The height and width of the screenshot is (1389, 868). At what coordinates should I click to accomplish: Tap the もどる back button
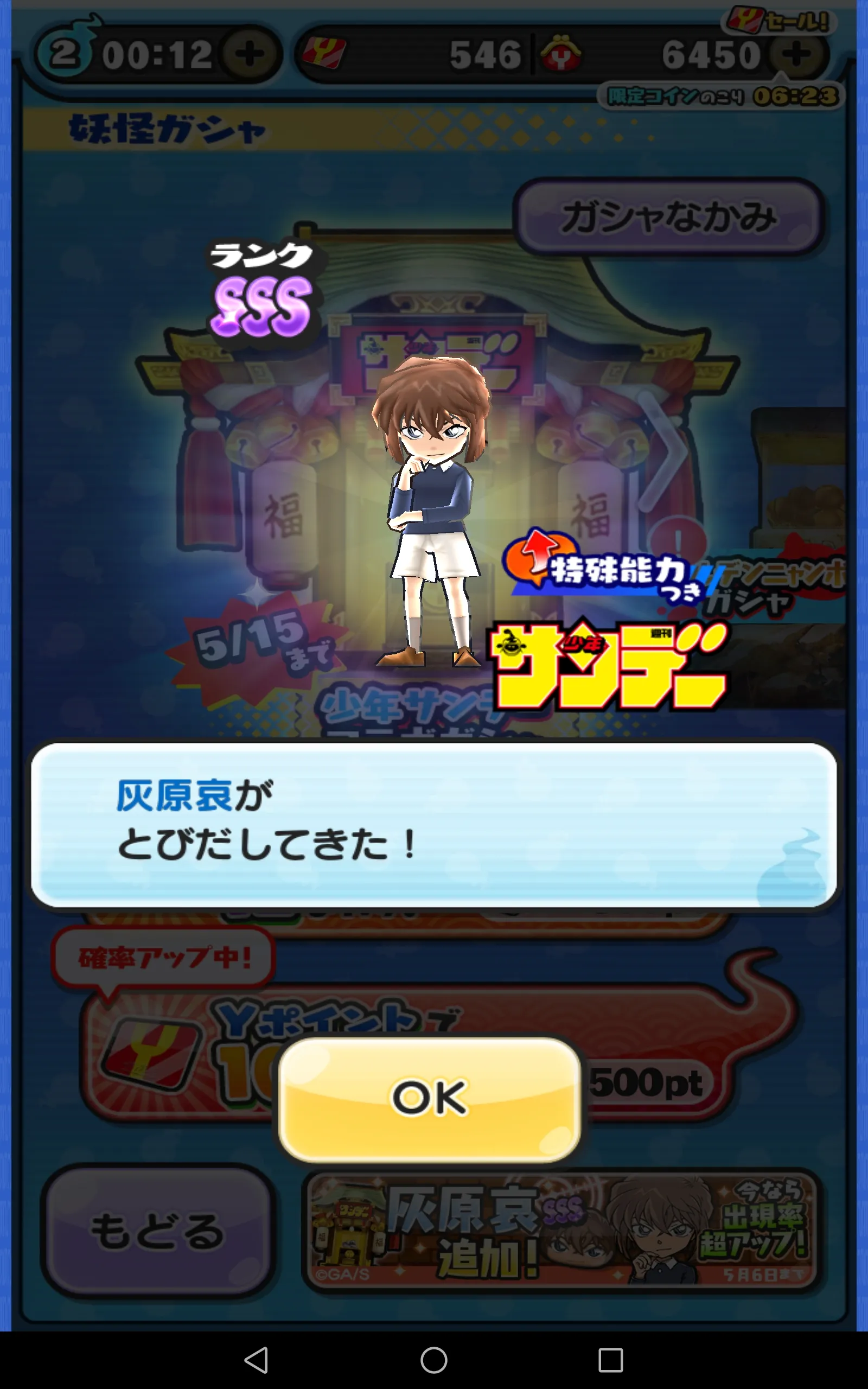point(157,1231)
